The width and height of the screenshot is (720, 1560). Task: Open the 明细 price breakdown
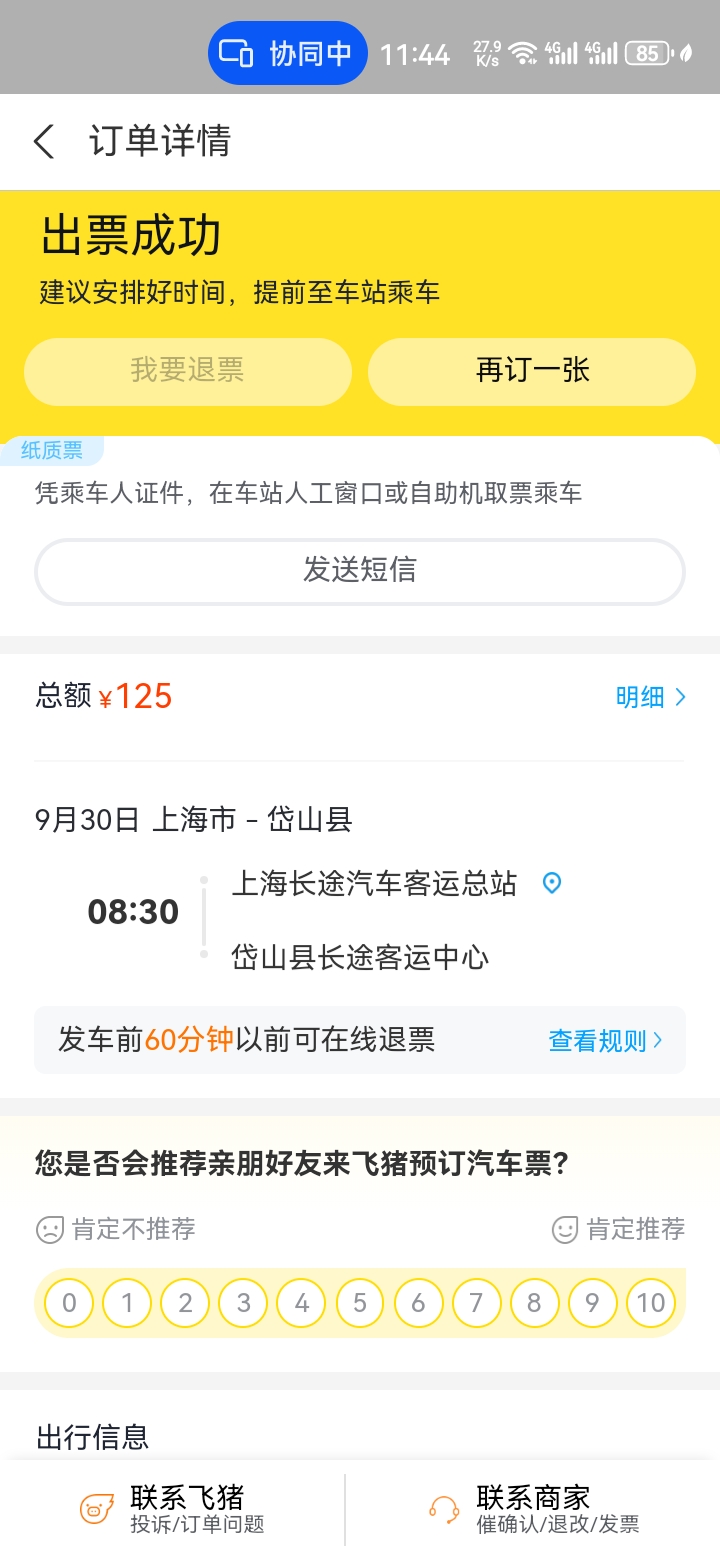(650, 697)
